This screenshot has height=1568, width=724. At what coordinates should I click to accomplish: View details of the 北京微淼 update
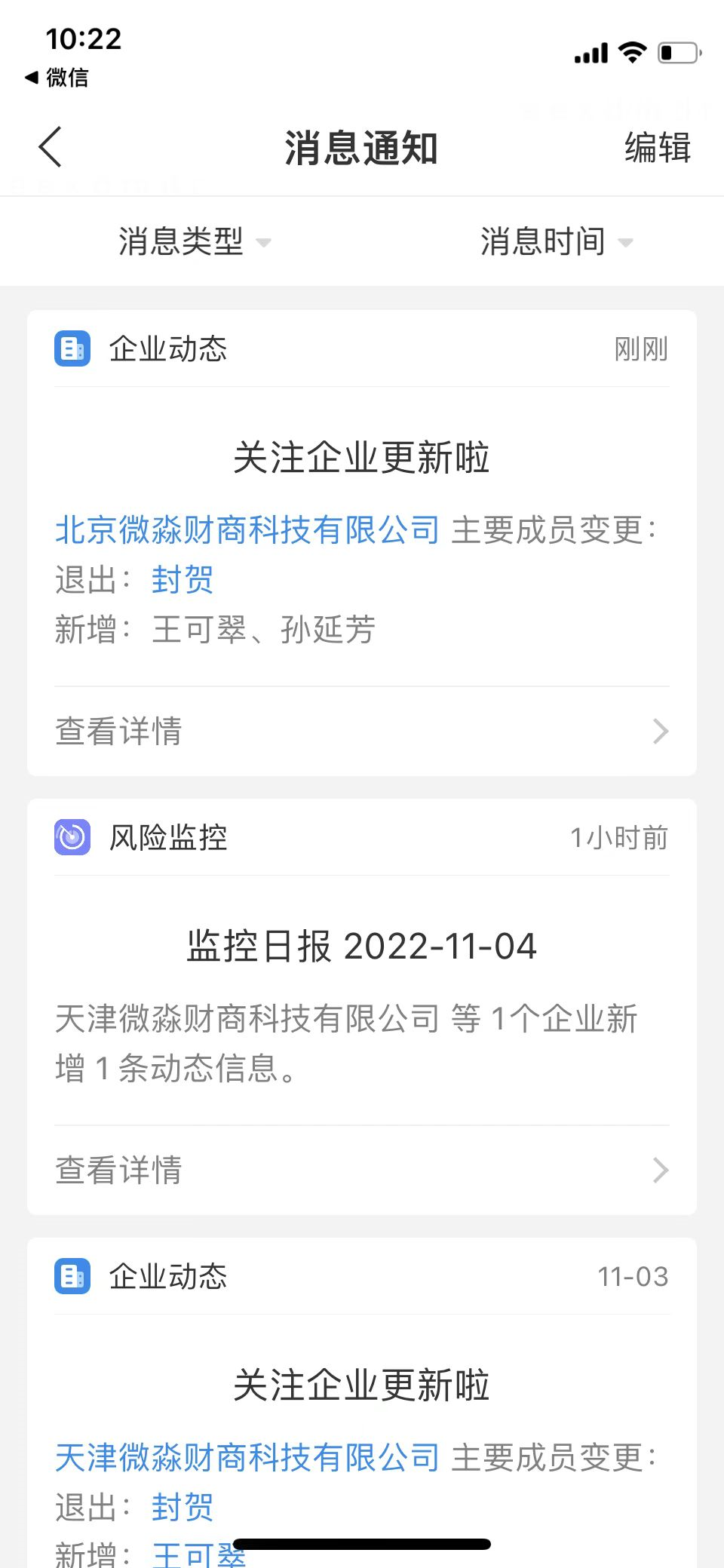pyautogui.click(x=361, y=731)
